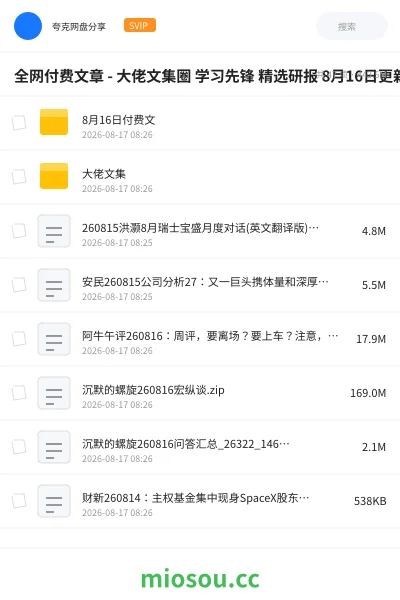
Task: Select the checkbox for 财新260814
Action: click(x=19, y=501)
